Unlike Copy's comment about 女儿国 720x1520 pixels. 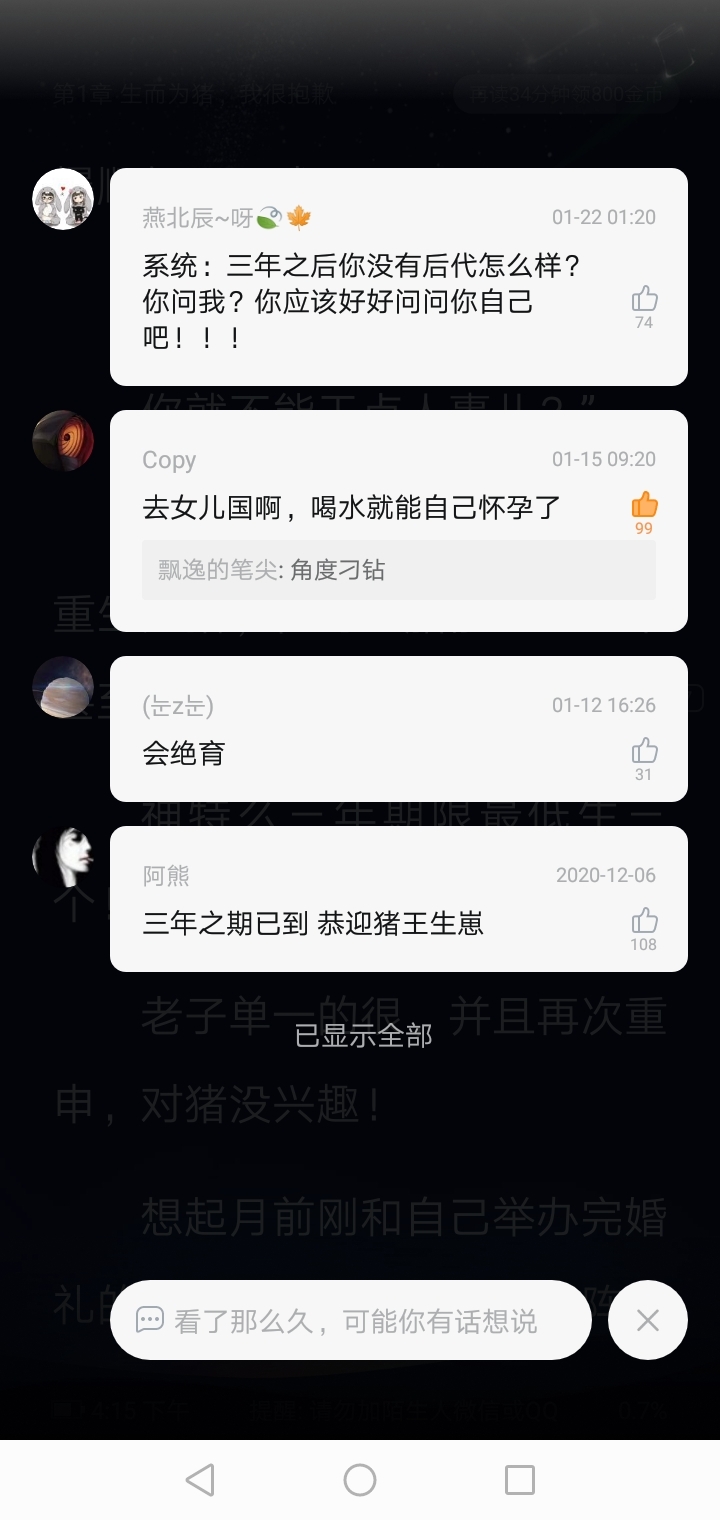pos(644,505)
